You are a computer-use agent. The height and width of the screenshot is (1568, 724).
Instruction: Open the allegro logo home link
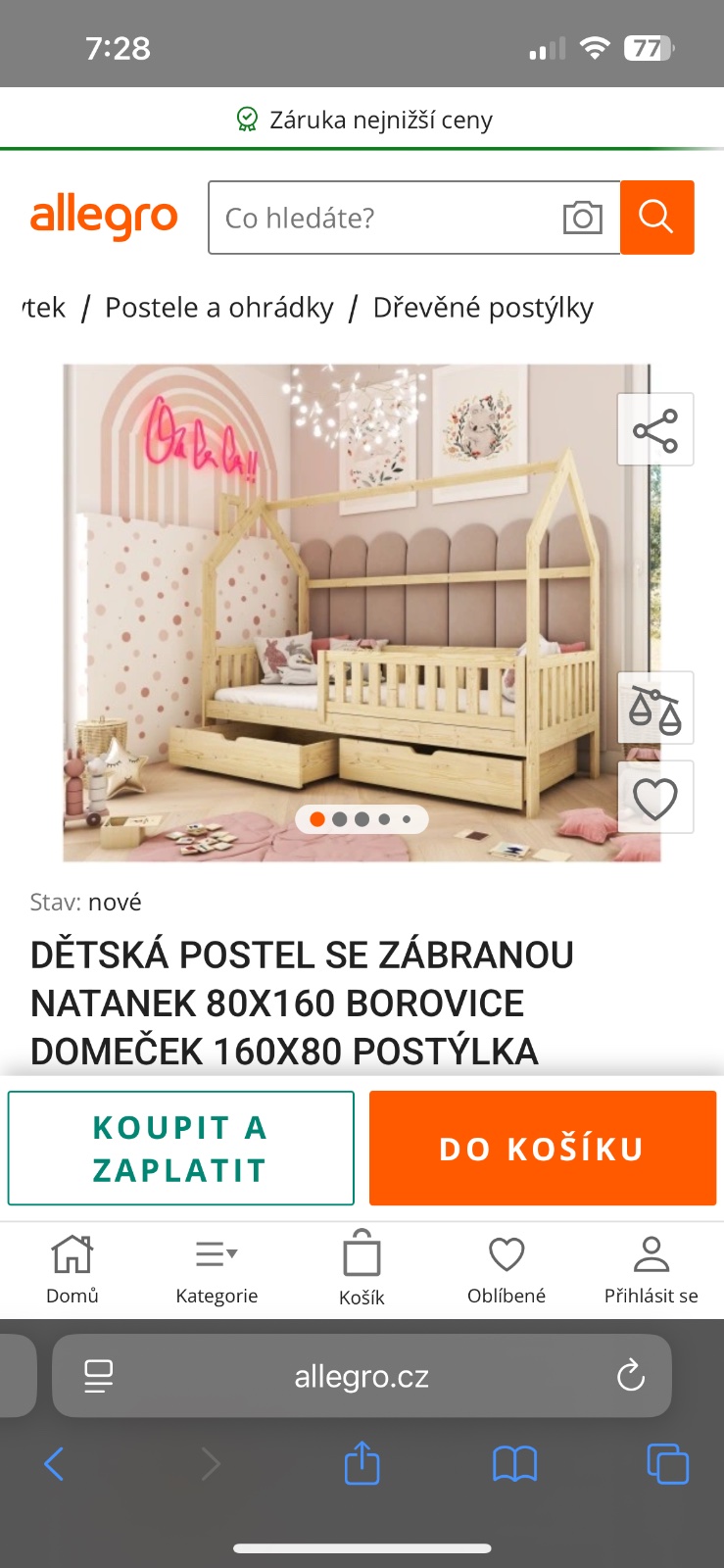point(104,218)
